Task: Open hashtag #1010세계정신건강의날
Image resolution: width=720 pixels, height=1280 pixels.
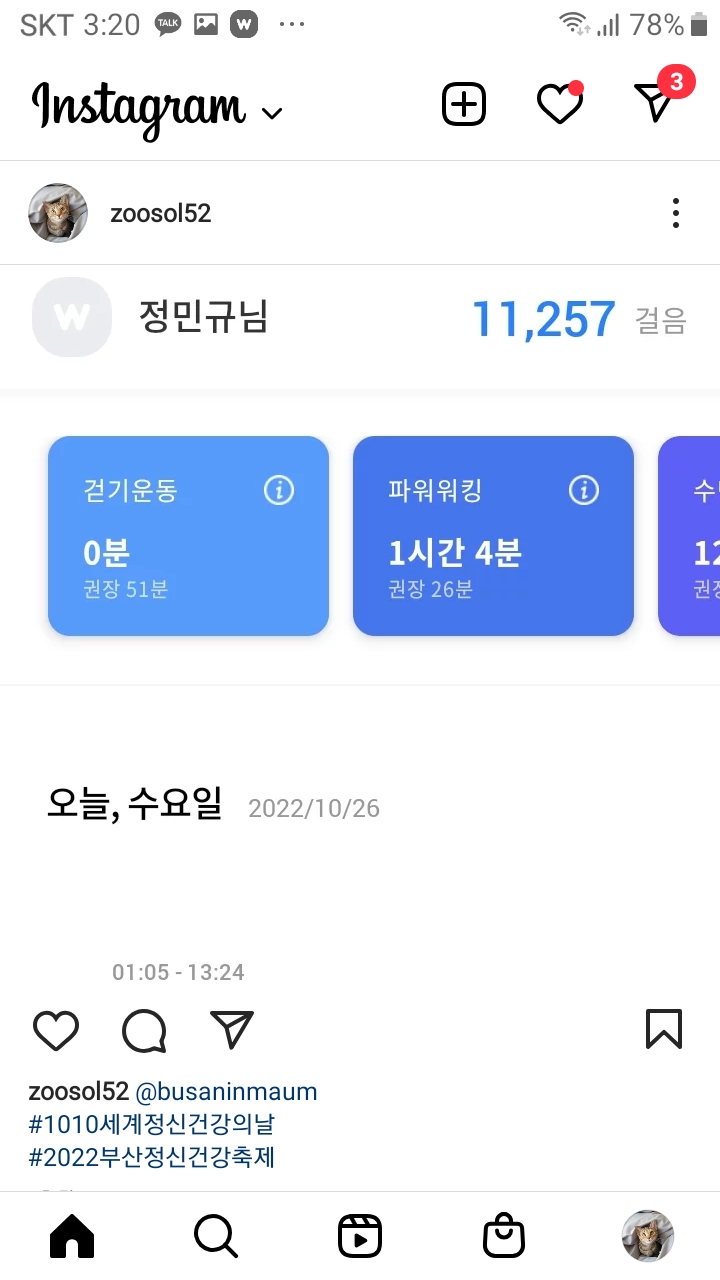Action: tap(151, 1124)
